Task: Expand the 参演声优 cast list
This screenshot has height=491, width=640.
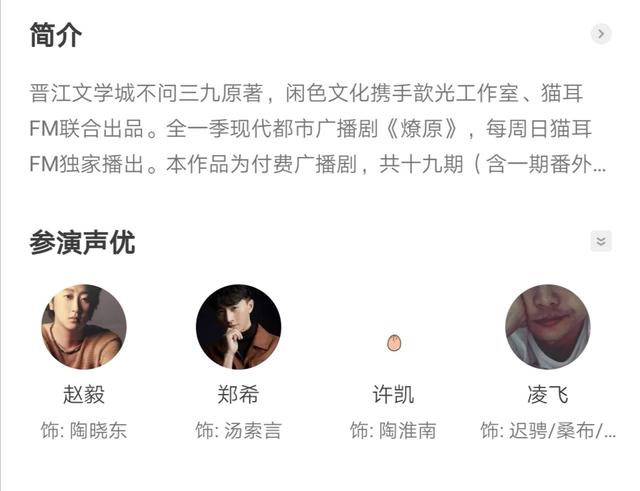Action: (x=600, y=241)
